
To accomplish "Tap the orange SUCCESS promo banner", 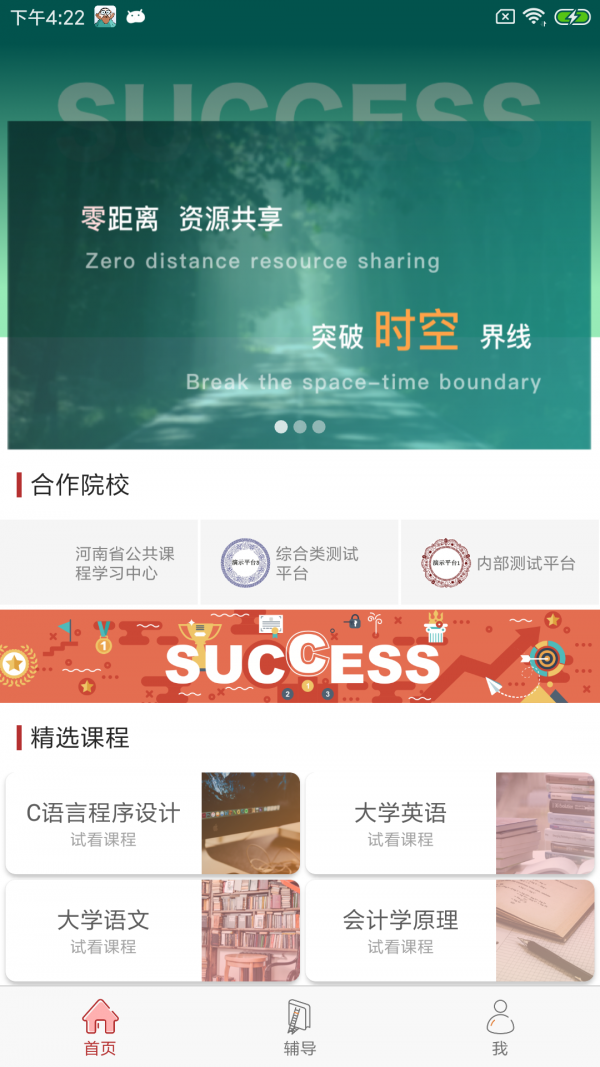I will (x=300, y=657).
